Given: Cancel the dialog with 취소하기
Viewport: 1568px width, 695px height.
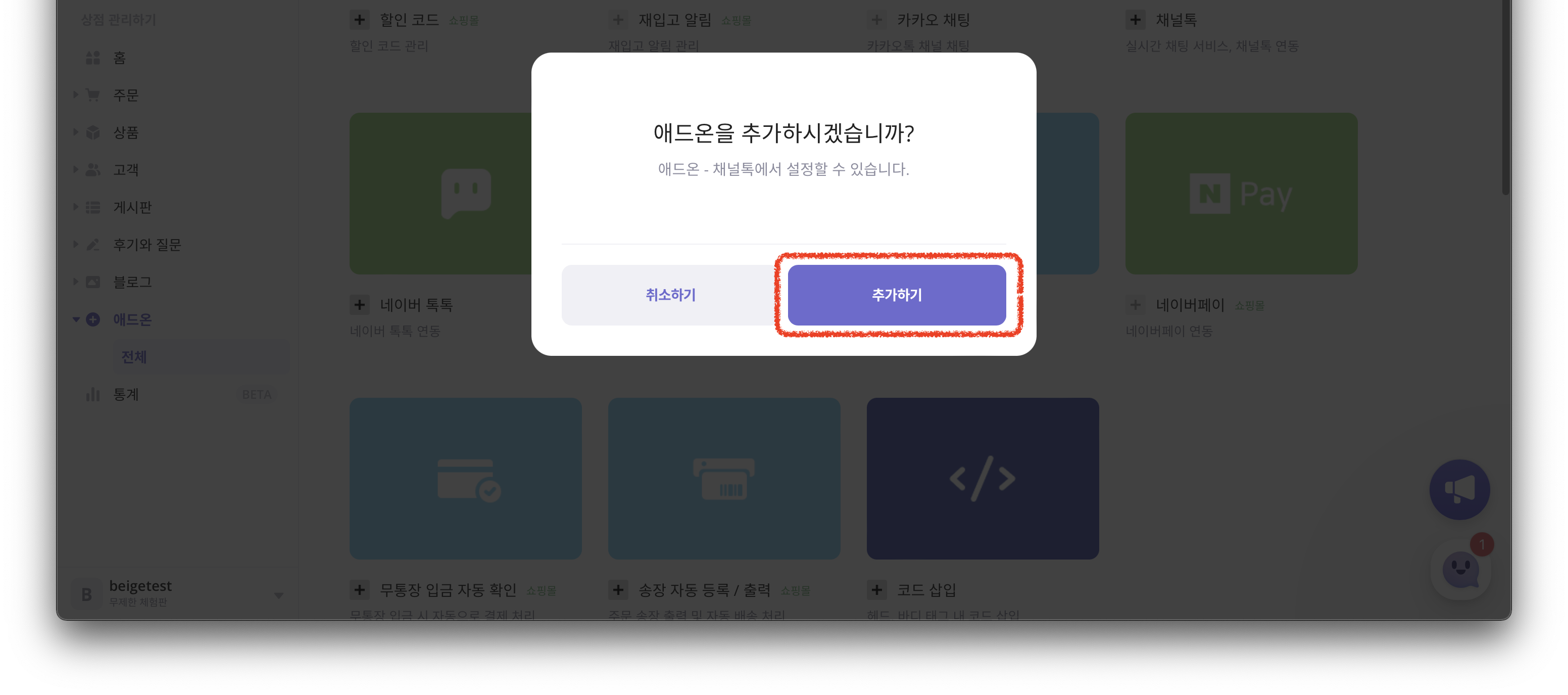Looking at the screenshot, I should click(x=669, y=295).
